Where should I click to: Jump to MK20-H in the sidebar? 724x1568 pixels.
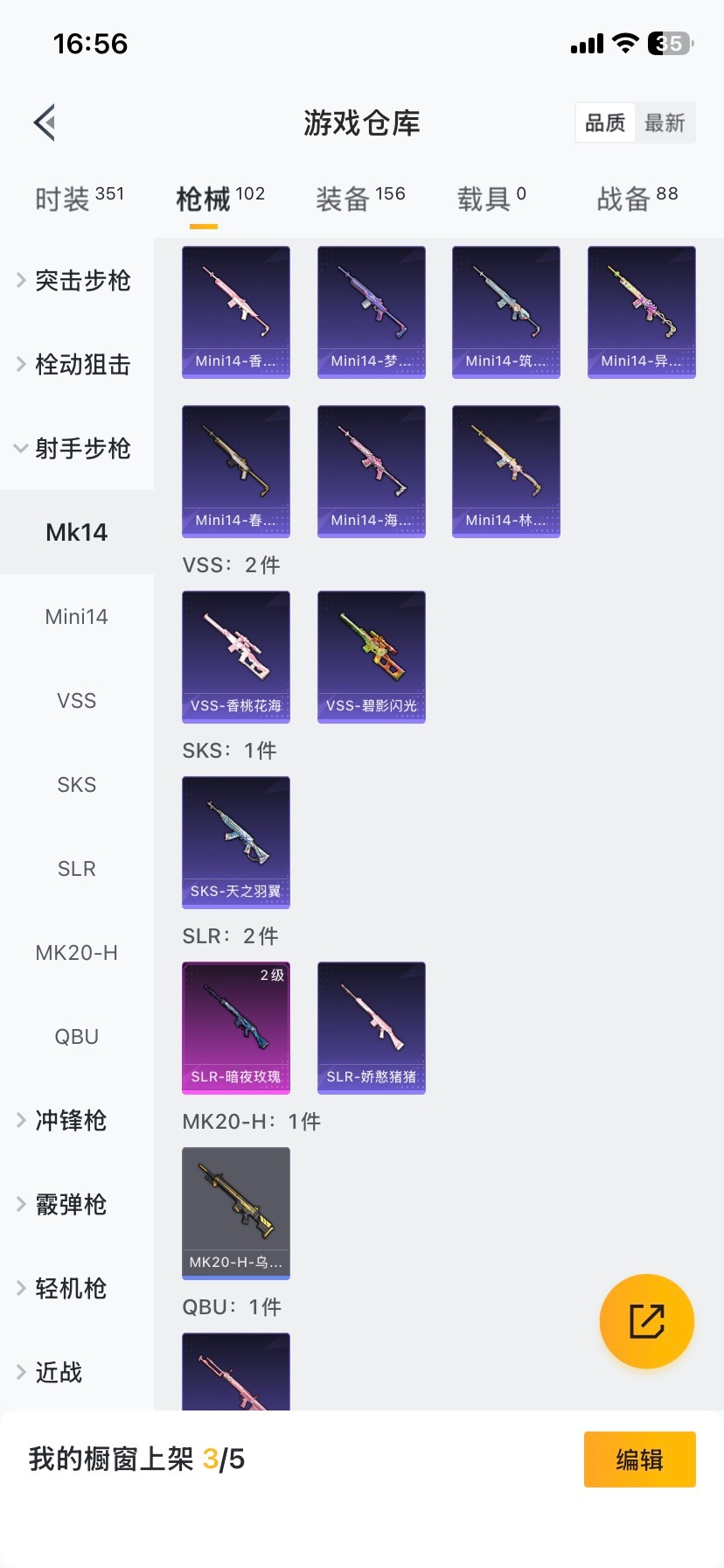pos(77,953)
